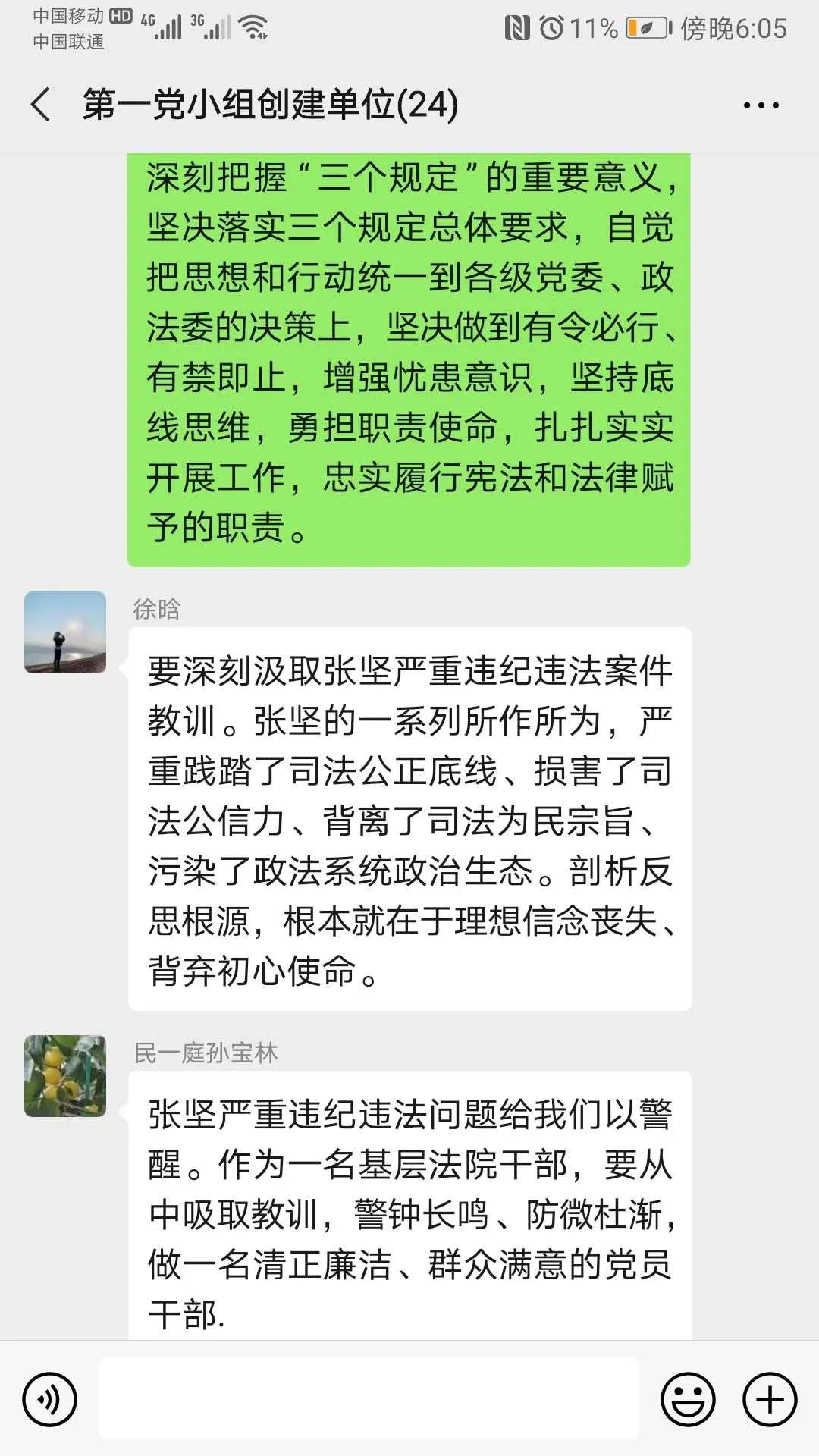This screenshot has height=1456, width=819.
Task: Open 民一庭孙宝林's profile avatar
Action: click(65, 1076)
